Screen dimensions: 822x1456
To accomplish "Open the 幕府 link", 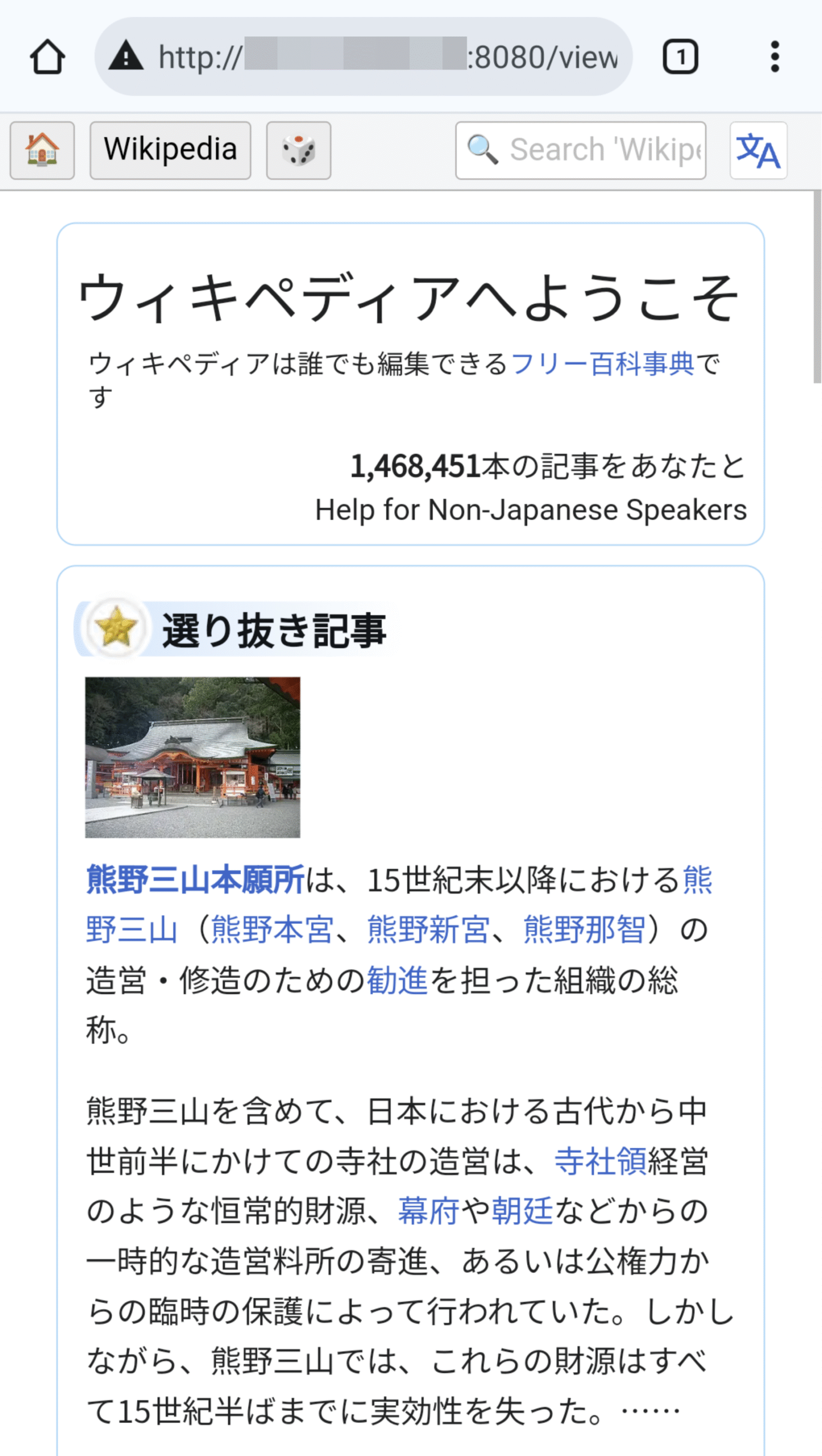I will coord(428,1210).
